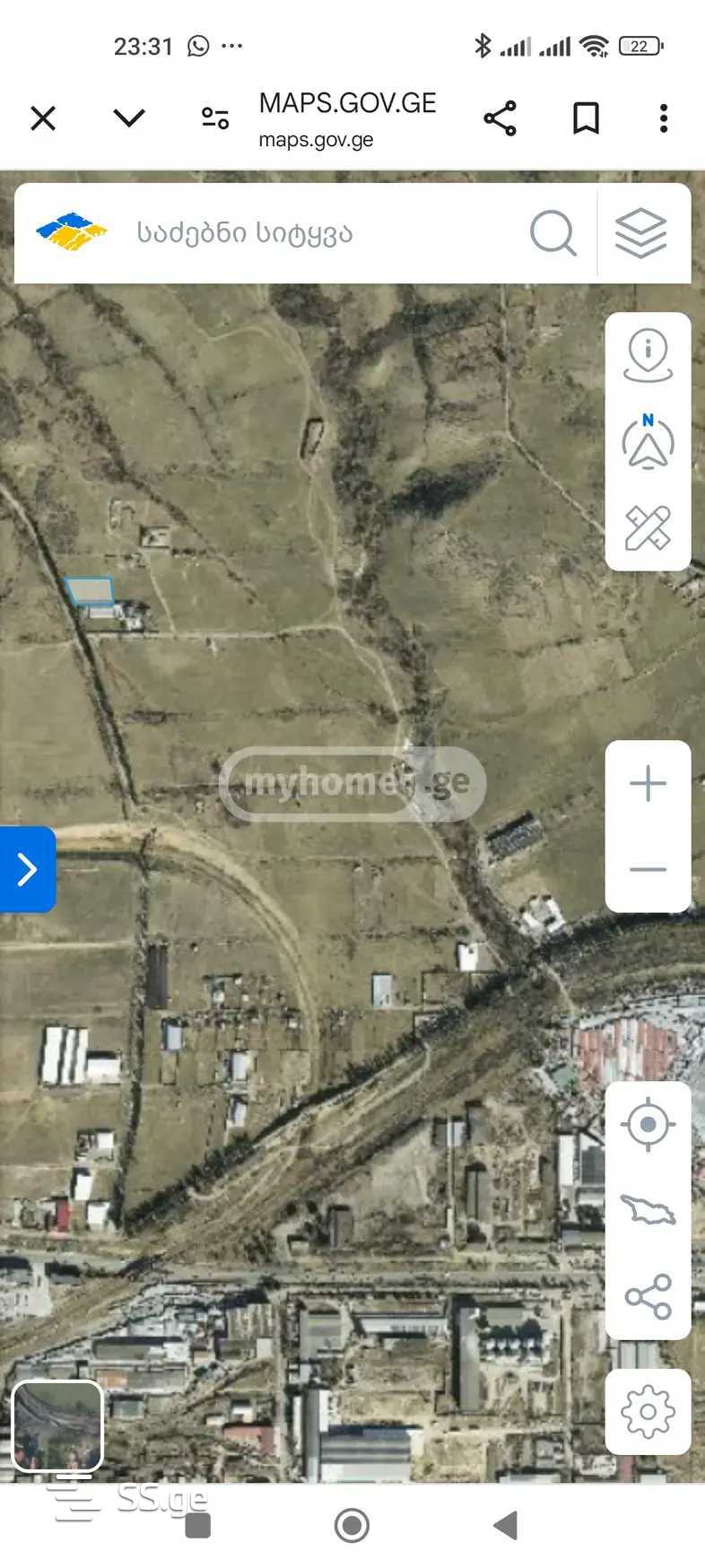This screenshot has width=705, height=1568.
Task: Expand the blue side panel arrow
Action: point(28,869)
